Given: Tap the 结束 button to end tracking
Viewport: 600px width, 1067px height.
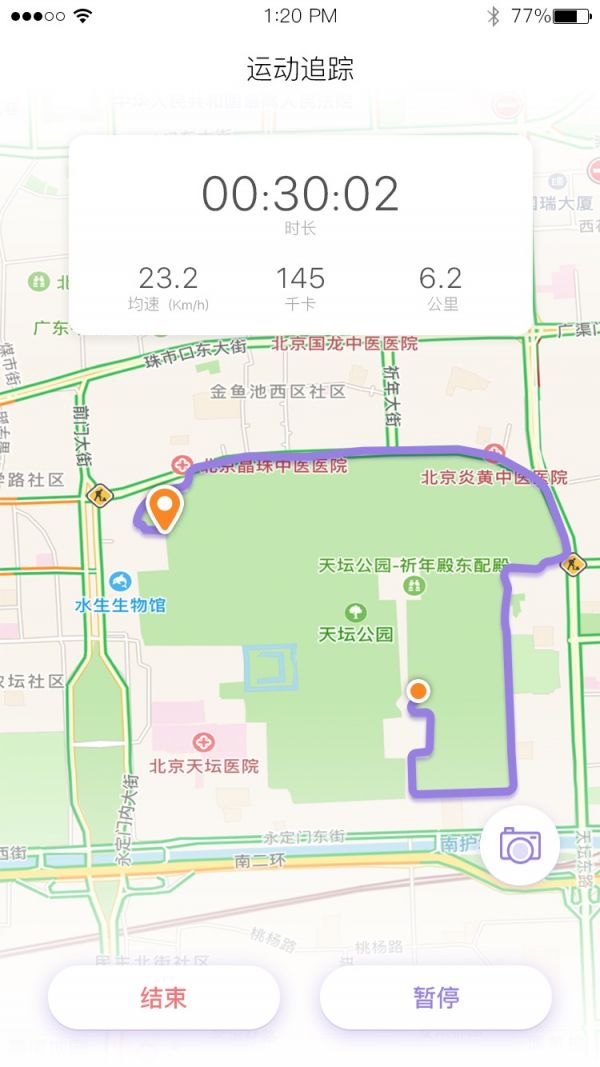Looking at the screenshot, I should click(163, 997).
